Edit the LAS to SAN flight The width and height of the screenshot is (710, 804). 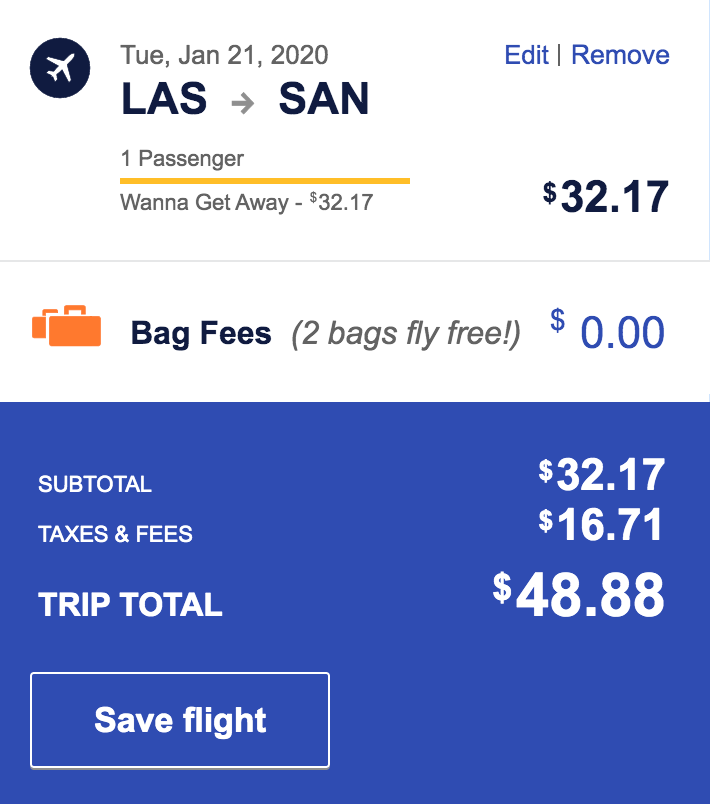pyautogui.click(x=526, y=55)
